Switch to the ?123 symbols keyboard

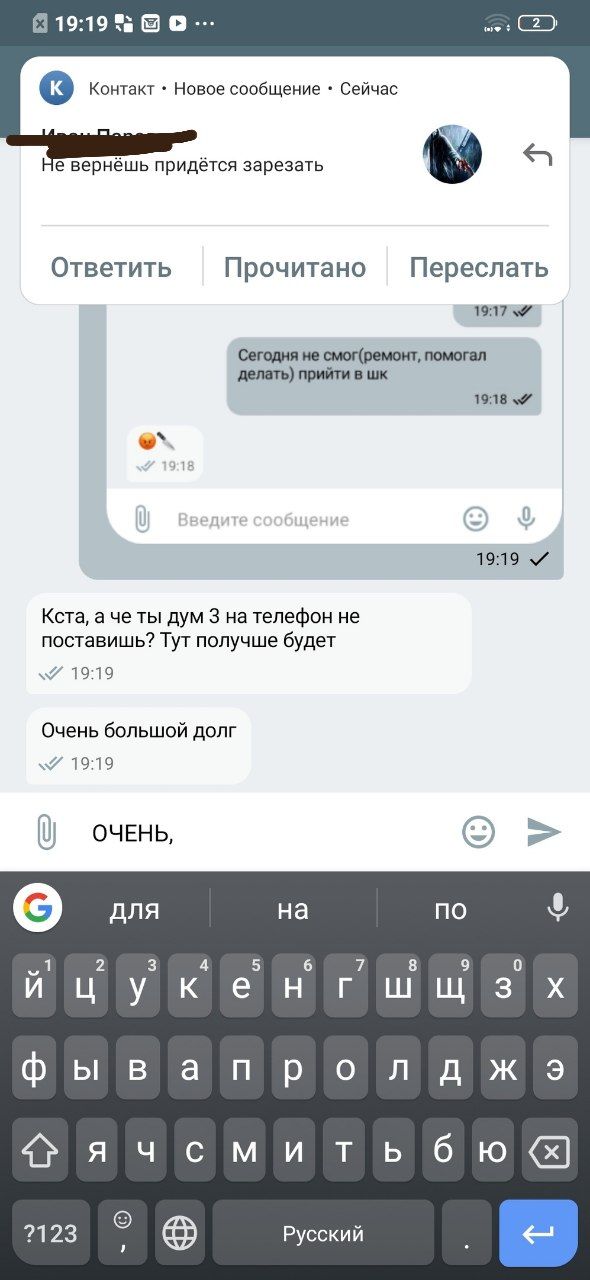pos(50,1234)
